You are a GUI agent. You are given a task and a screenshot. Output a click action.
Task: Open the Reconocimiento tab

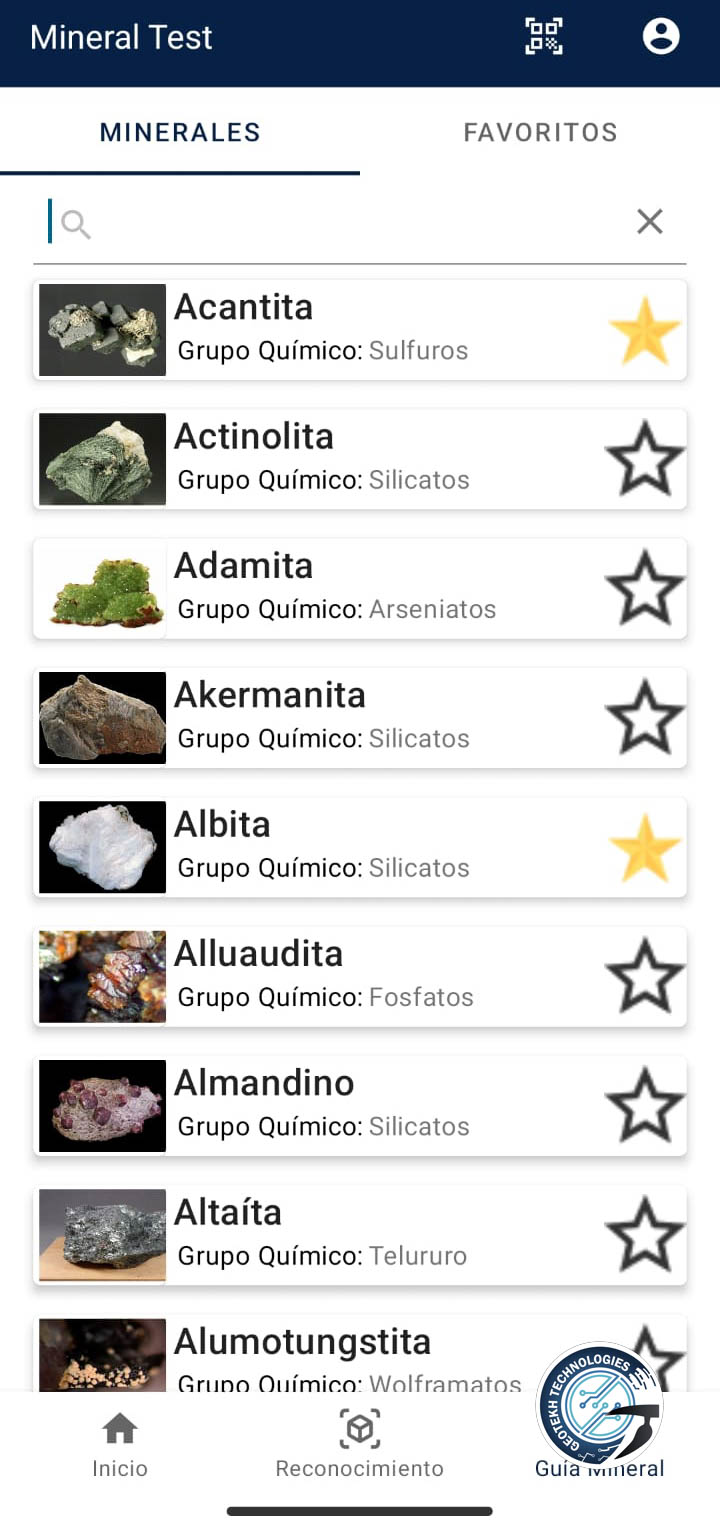[x=360, y=1445]
